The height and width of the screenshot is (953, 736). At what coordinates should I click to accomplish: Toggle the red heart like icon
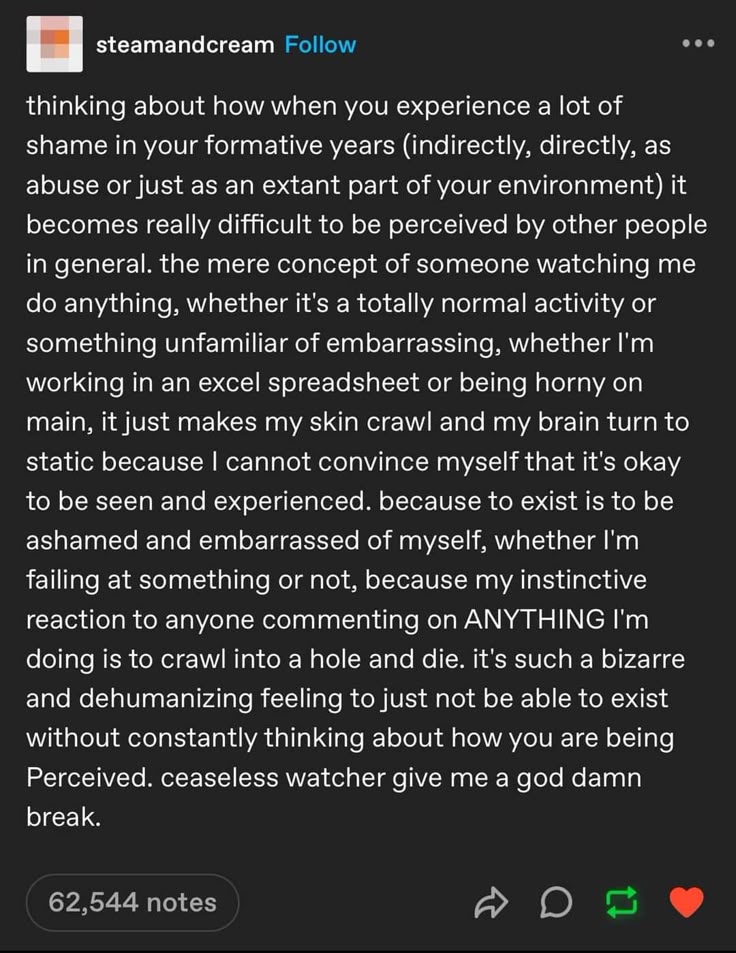686,903
